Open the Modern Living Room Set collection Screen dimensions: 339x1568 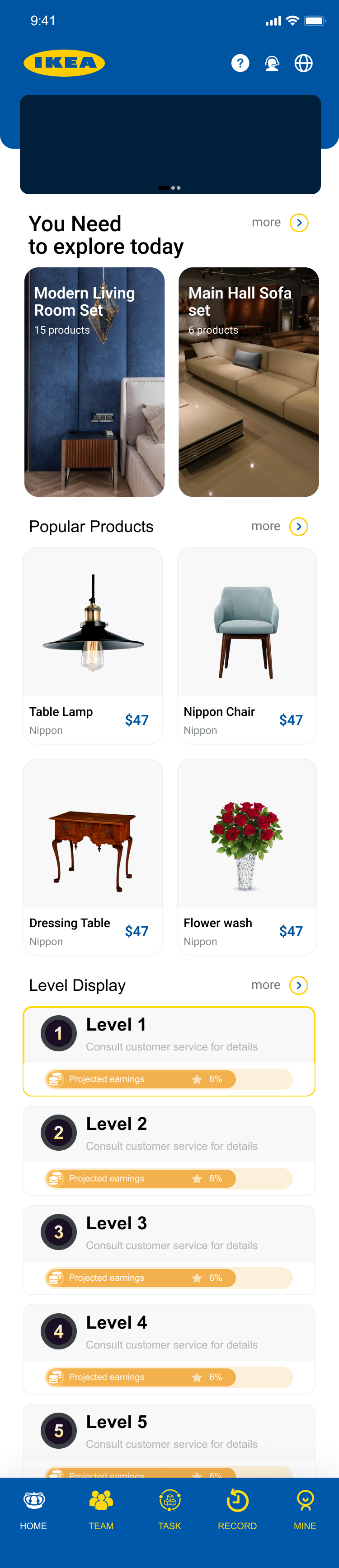[94, 382]
